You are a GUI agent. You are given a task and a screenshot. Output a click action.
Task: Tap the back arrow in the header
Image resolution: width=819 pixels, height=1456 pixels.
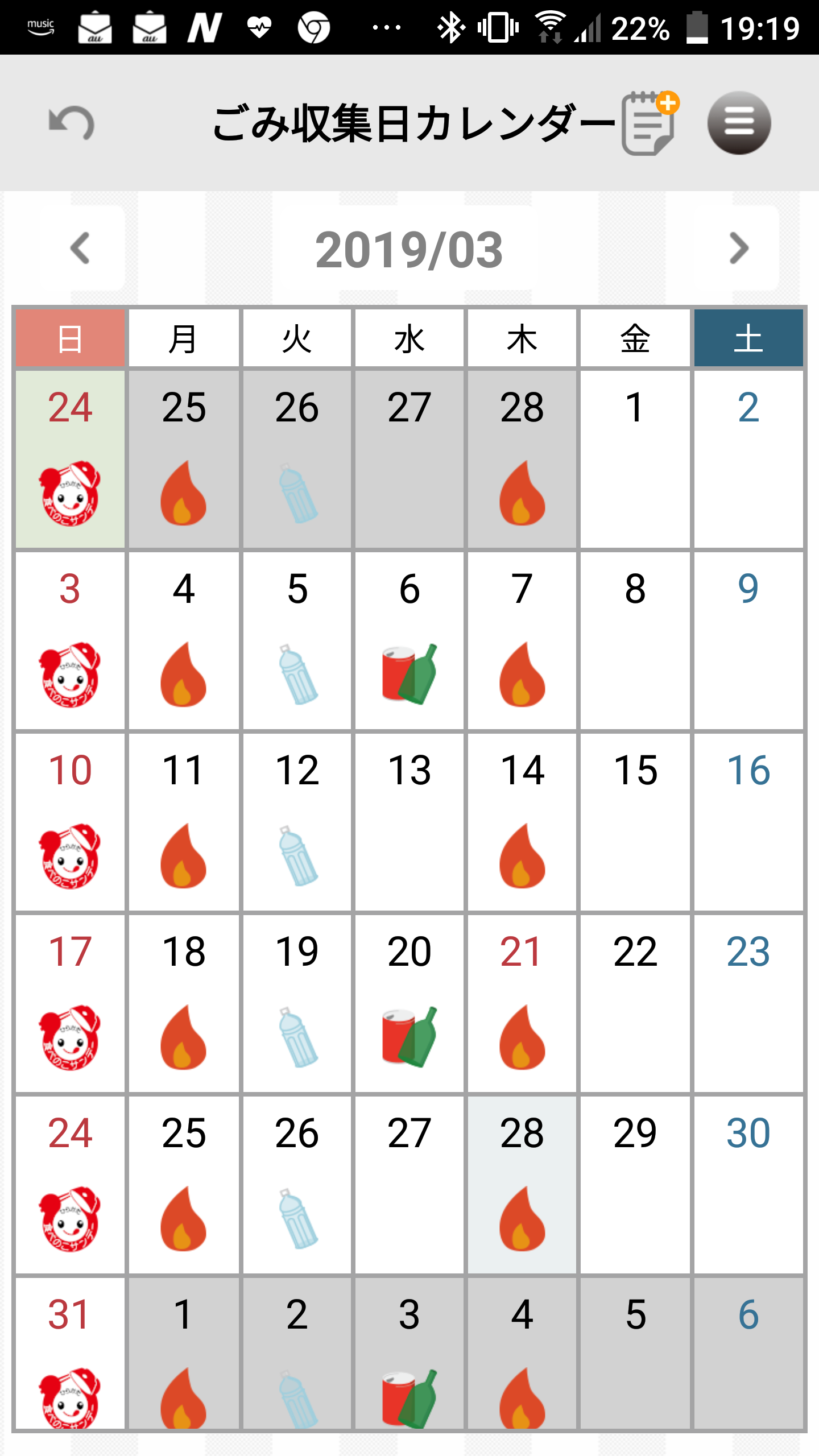click(72, 123)
